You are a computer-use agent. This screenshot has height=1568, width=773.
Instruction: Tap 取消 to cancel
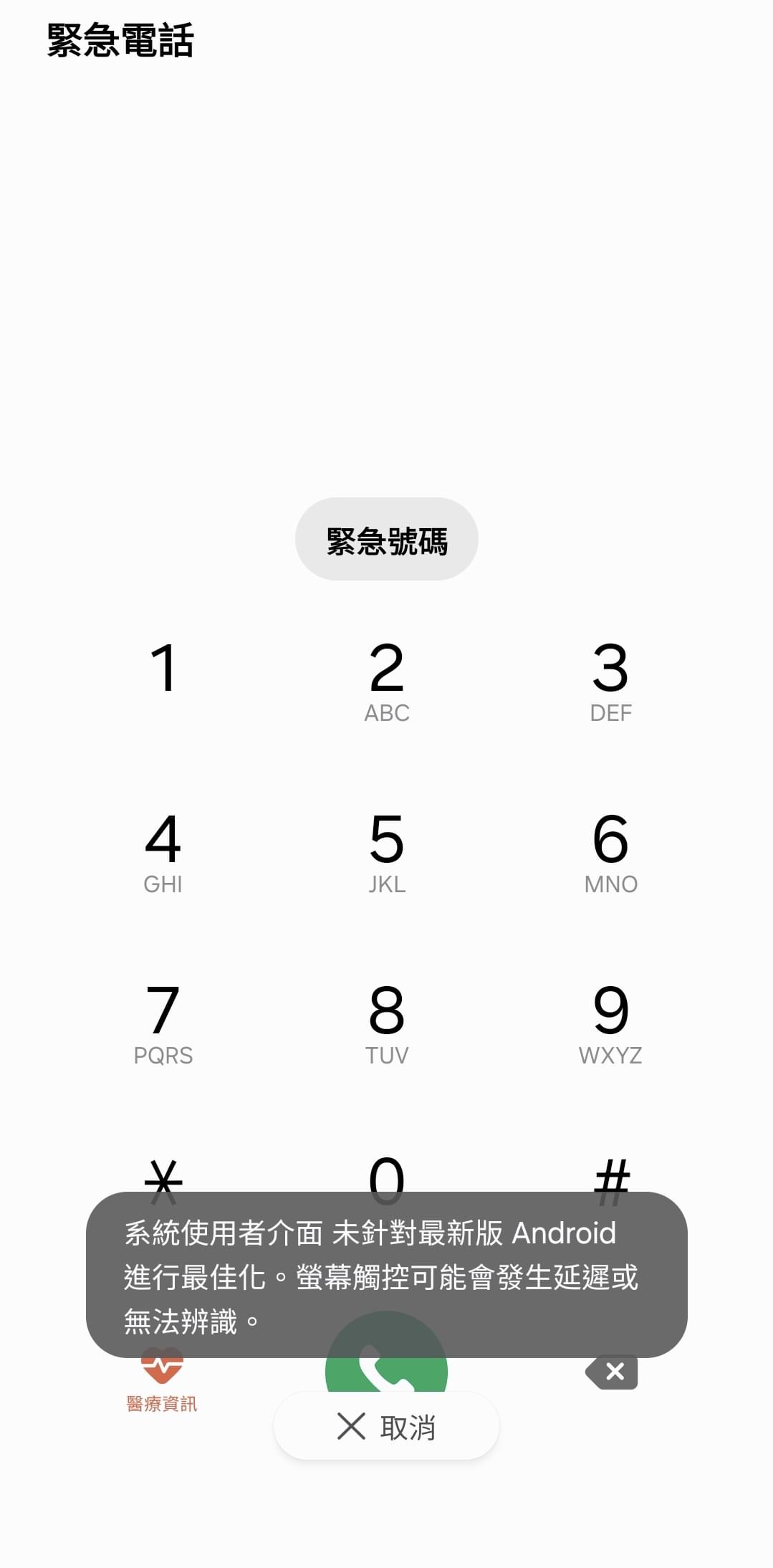[x=386, y=1426]
